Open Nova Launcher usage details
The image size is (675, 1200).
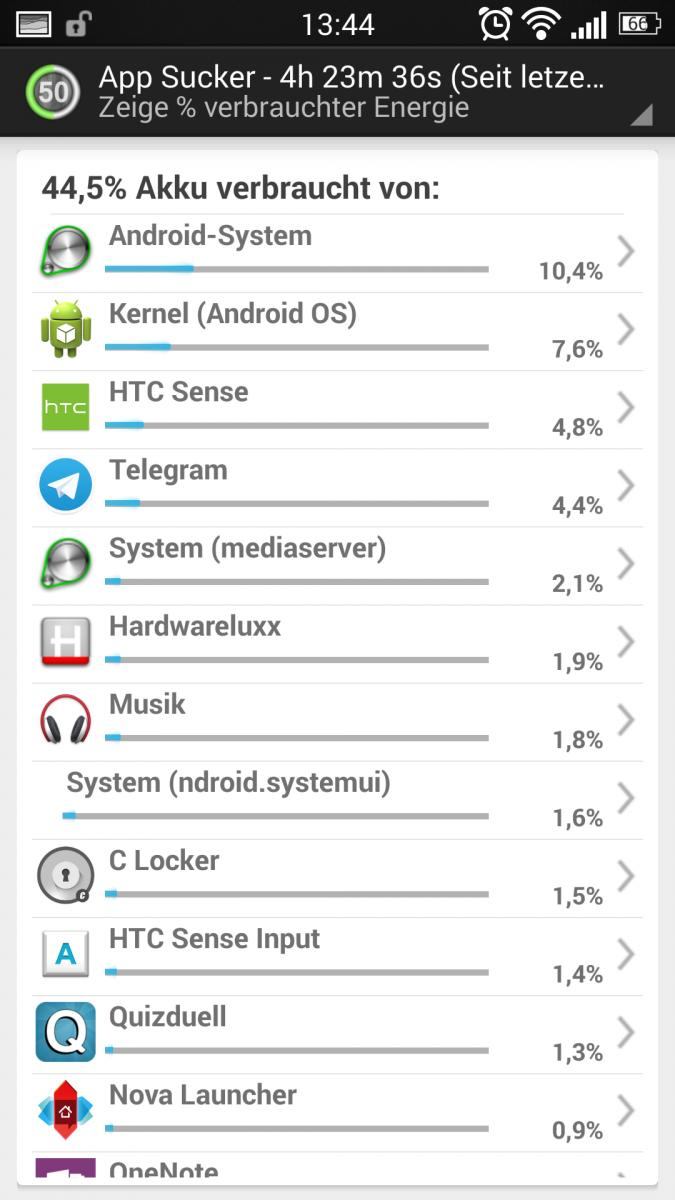(337, 1112)
